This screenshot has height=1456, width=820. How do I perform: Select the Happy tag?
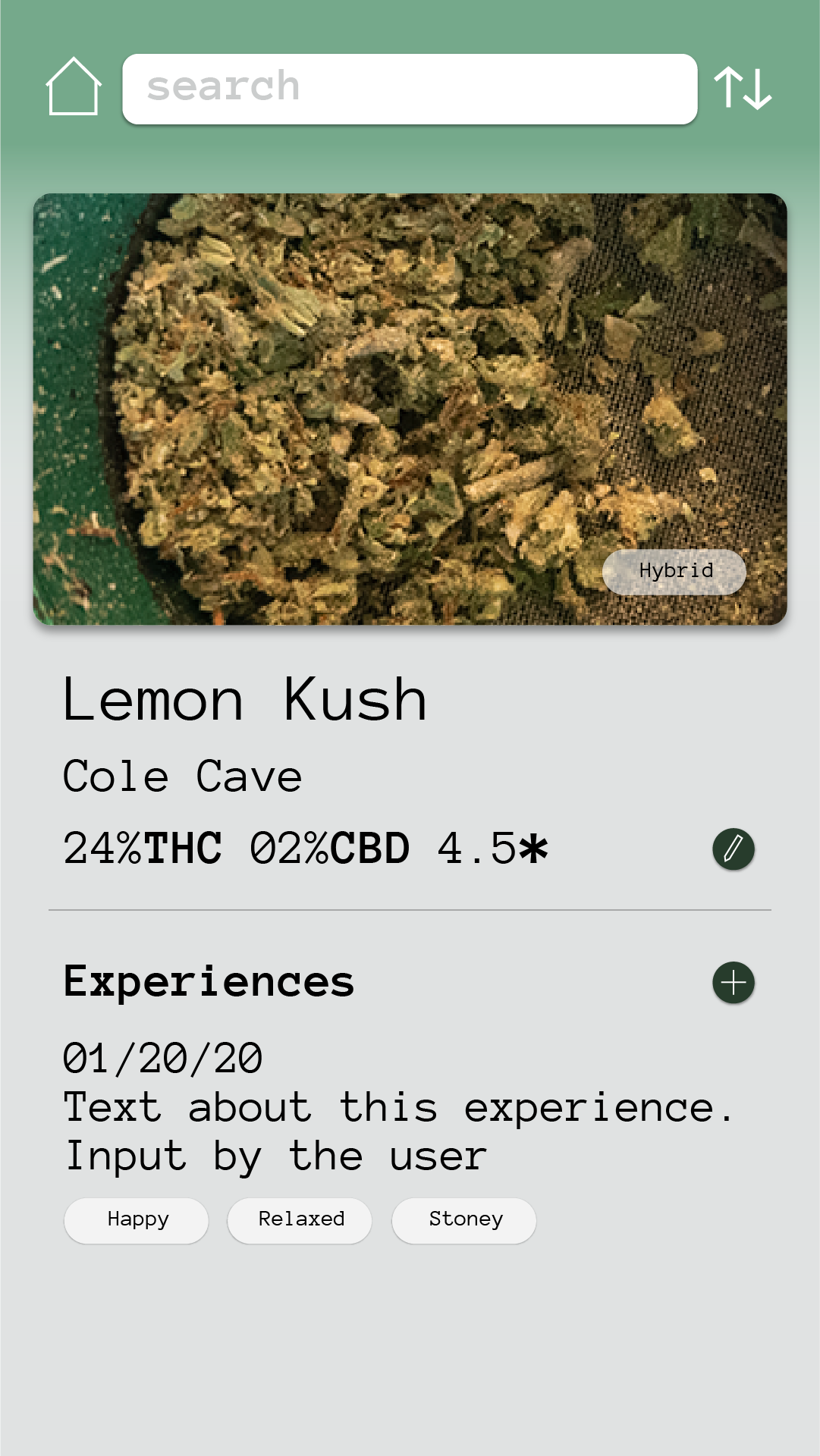point(137,1219)
